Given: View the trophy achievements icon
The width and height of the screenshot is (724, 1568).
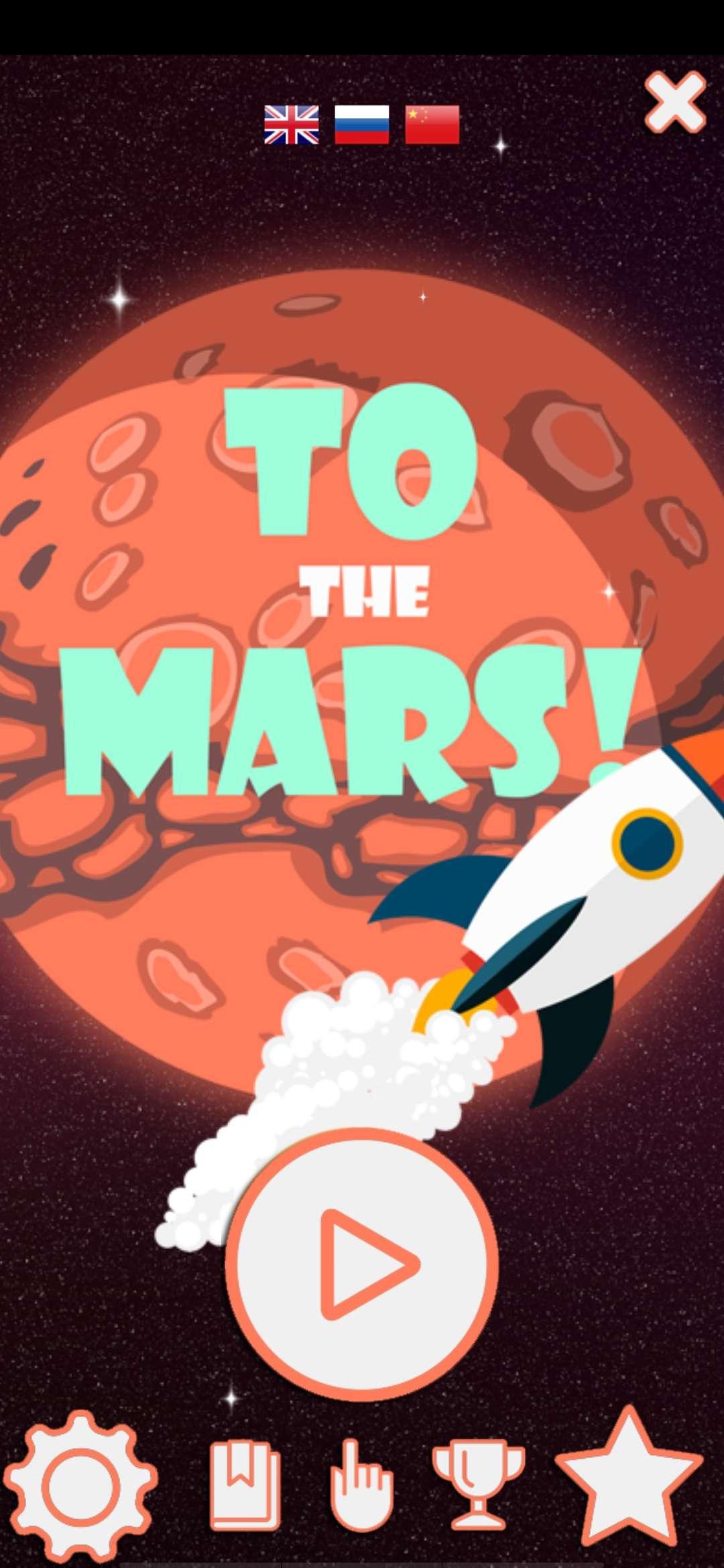Looking at the screenshot, I should tap(478, 1484).
